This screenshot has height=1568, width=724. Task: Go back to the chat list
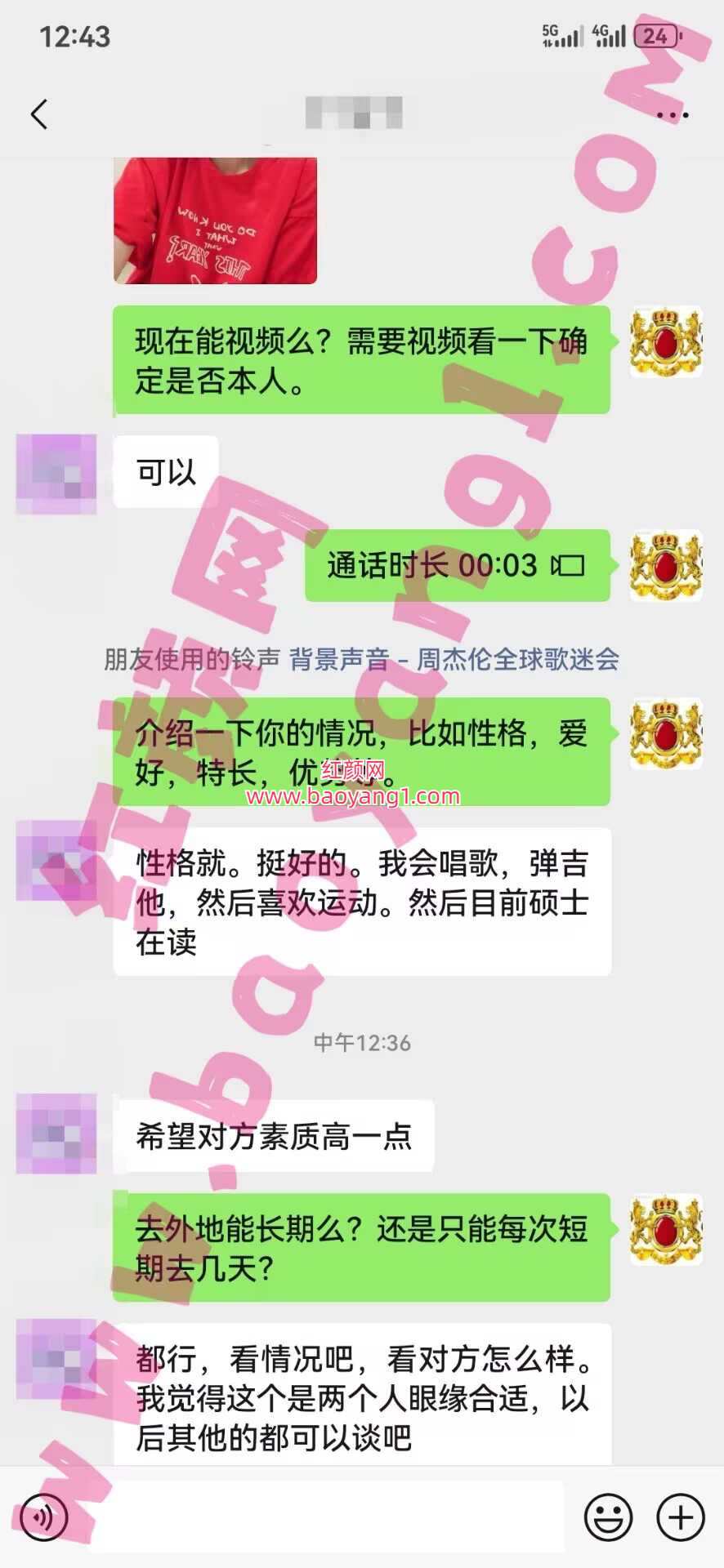pyautogui.click(x=39, y=114)
